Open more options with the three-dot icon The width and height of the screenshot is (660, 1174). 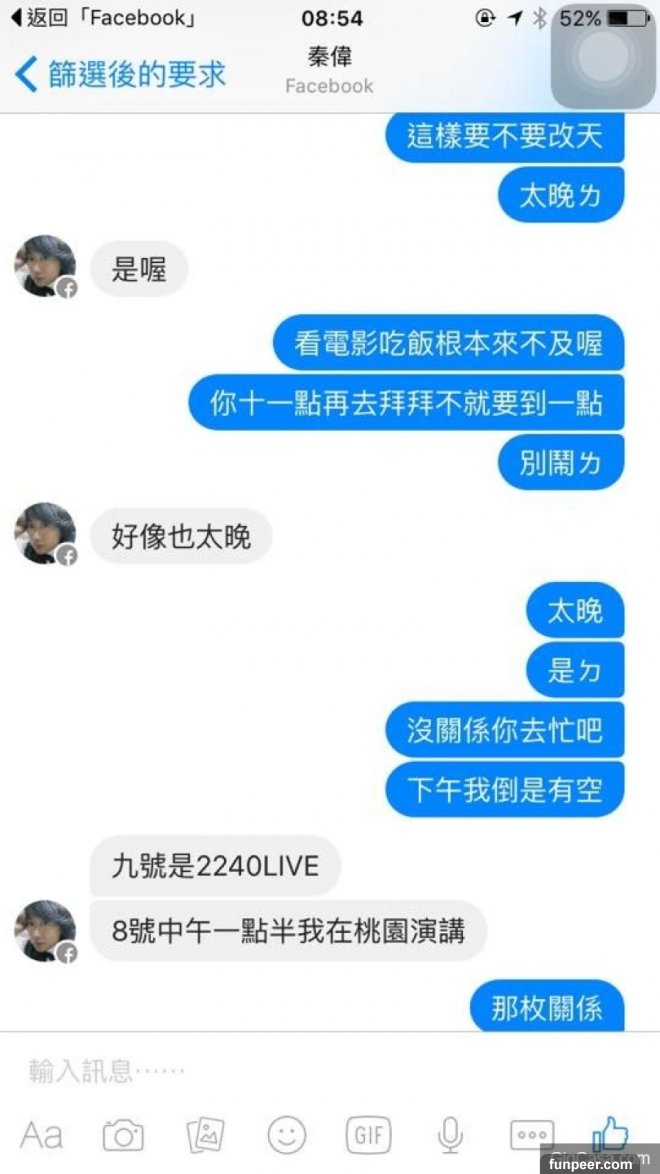click(531, 1135)
